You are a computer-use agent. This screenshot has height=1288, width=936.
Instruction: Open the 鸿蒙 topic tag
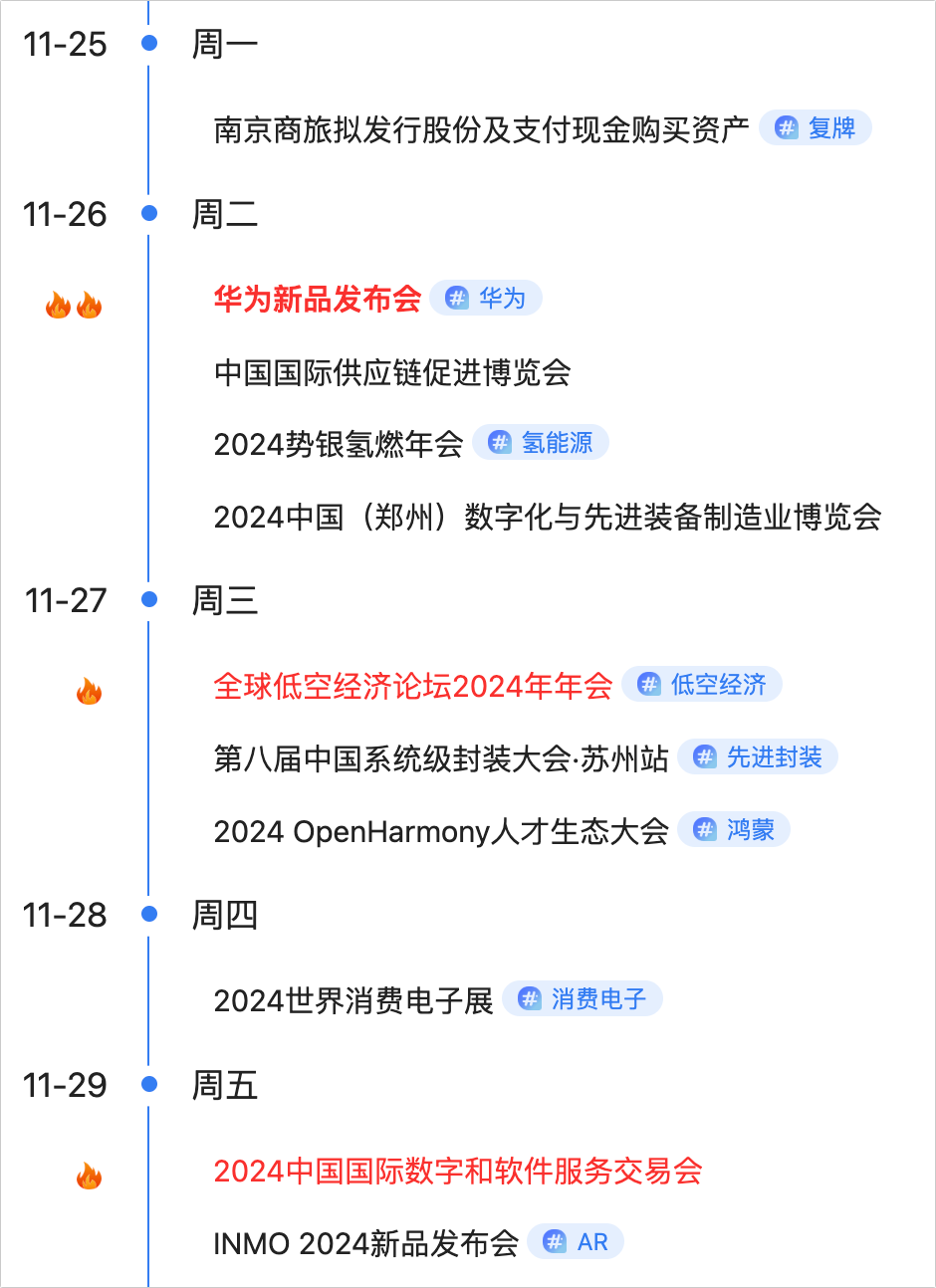[x=734, y=830]
